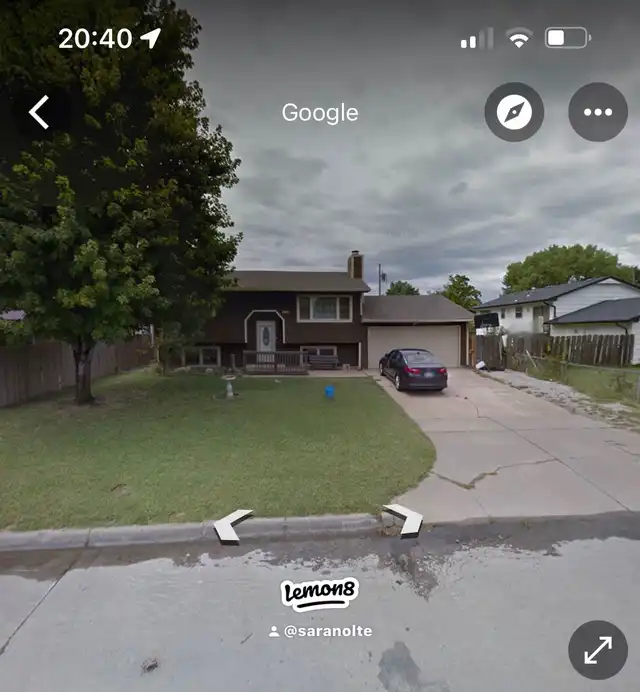
Task: Expand Street View to full screen
Action: (x=598, y=650)
